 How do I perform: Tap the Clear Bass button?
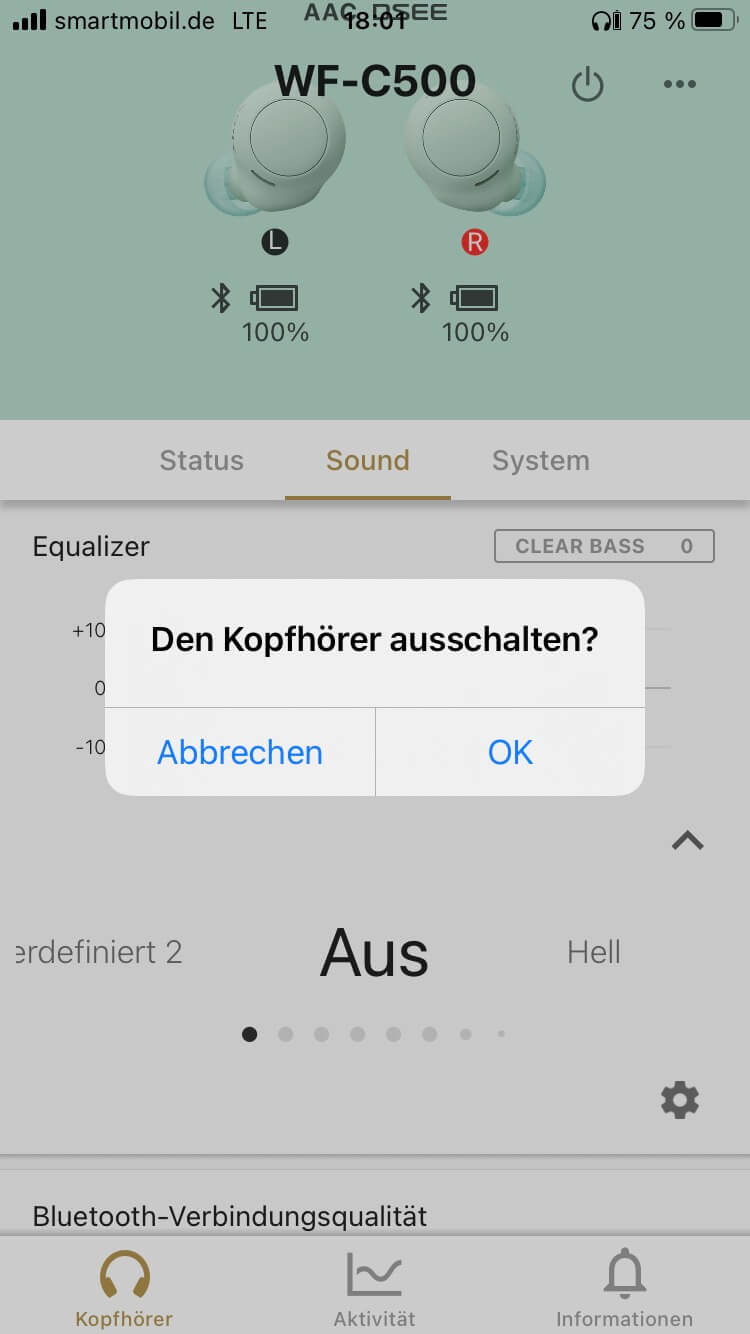pyautogui.click(x=604, y=546)
